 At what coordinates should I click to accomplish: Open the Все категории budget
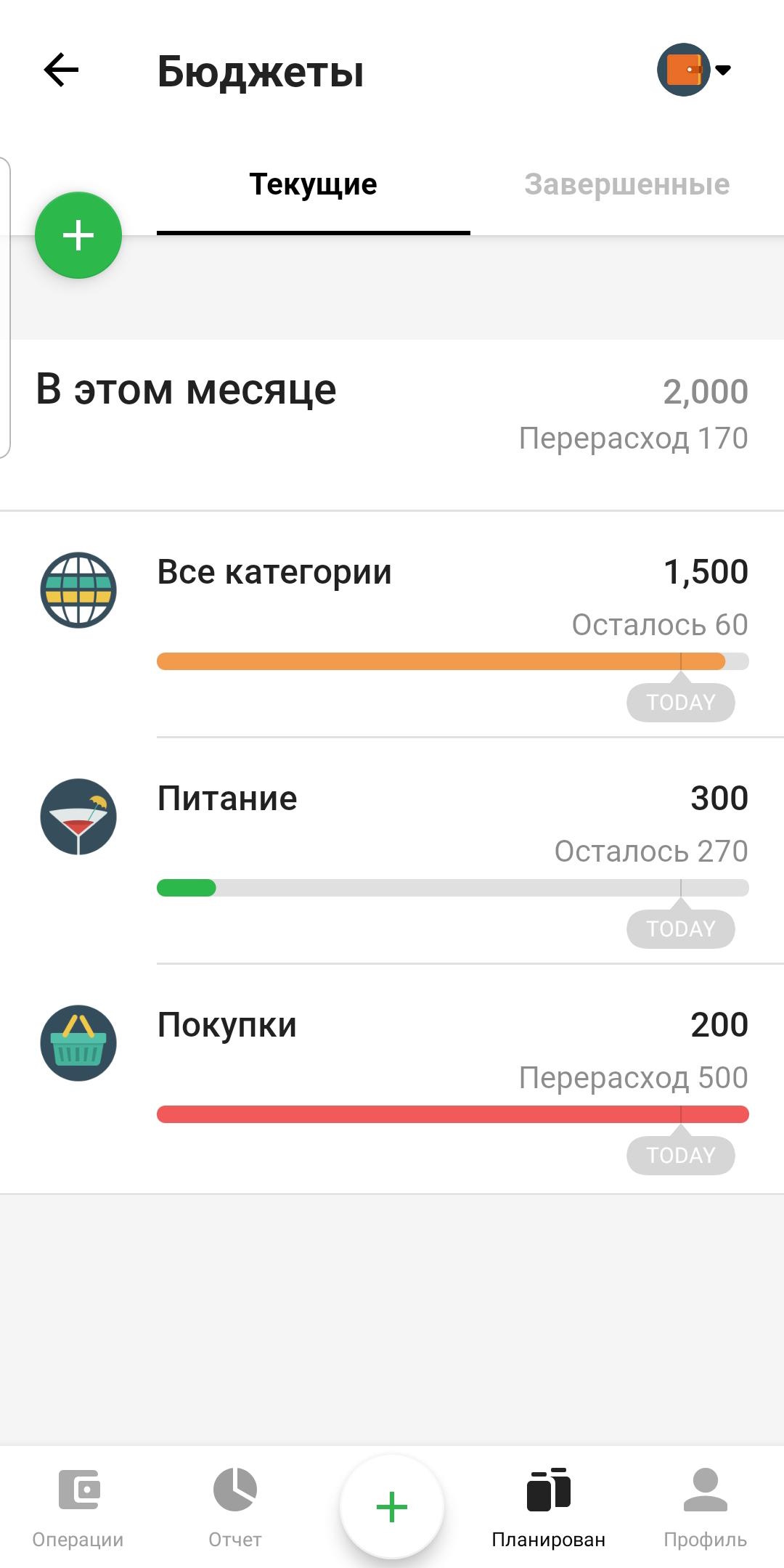392,624
